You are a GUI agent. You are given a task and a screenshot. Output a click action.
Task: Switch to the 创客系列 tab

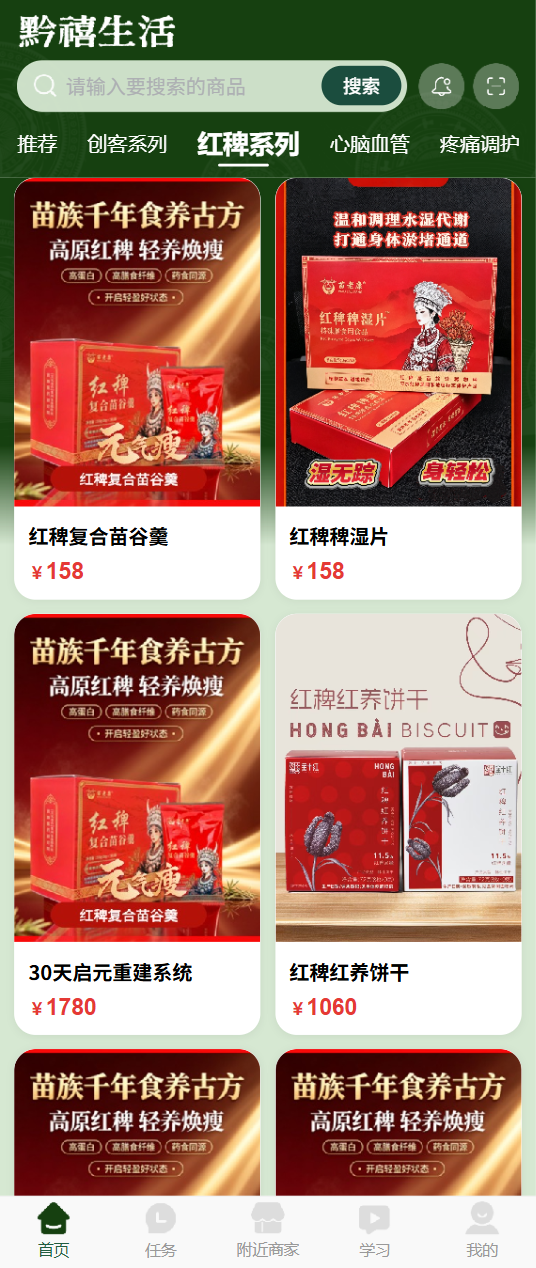click(127, 144)
